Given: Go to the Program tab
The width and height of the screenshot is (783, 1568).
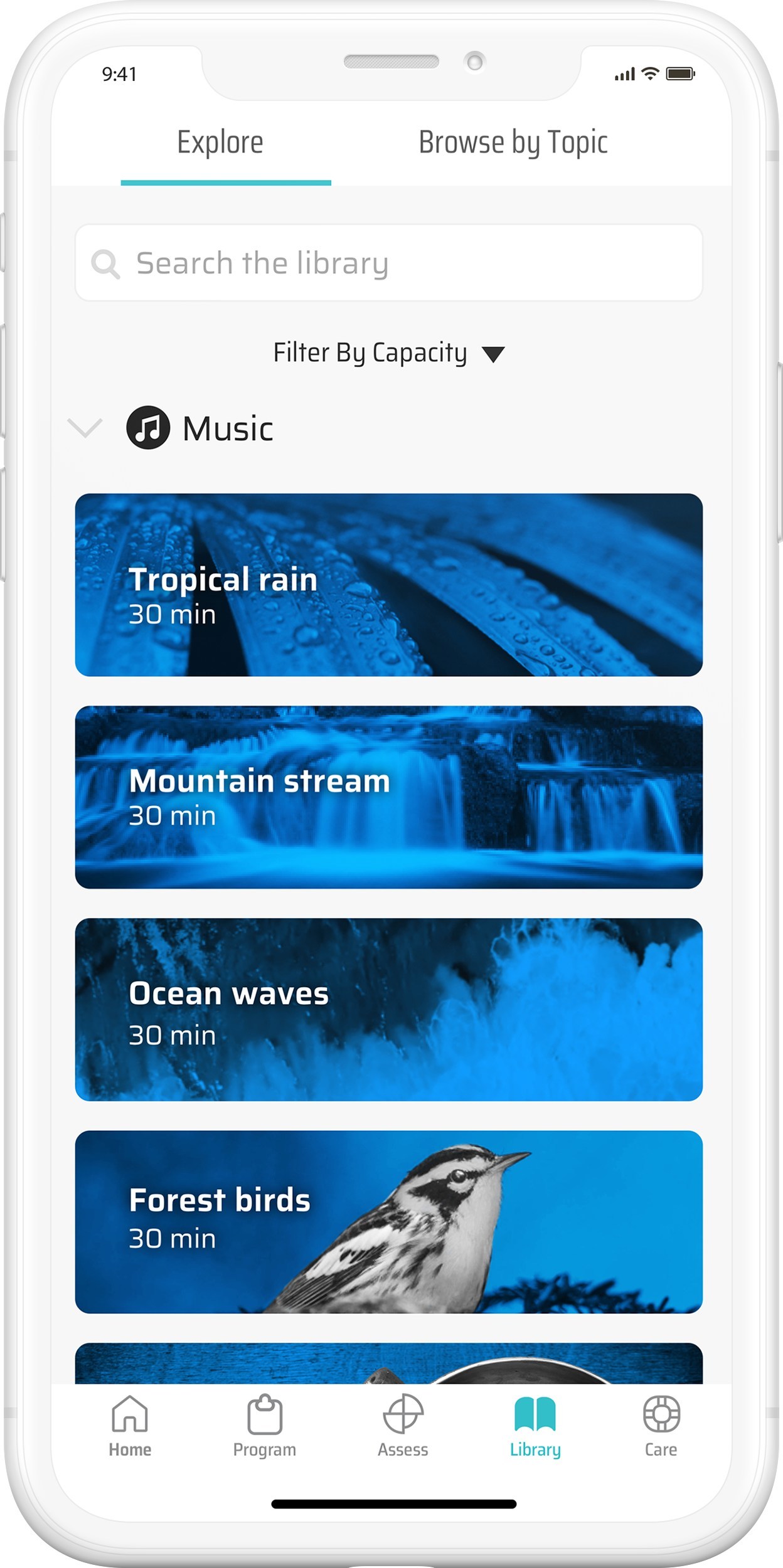Looking at the screenshot, I should pos(265,1425).
